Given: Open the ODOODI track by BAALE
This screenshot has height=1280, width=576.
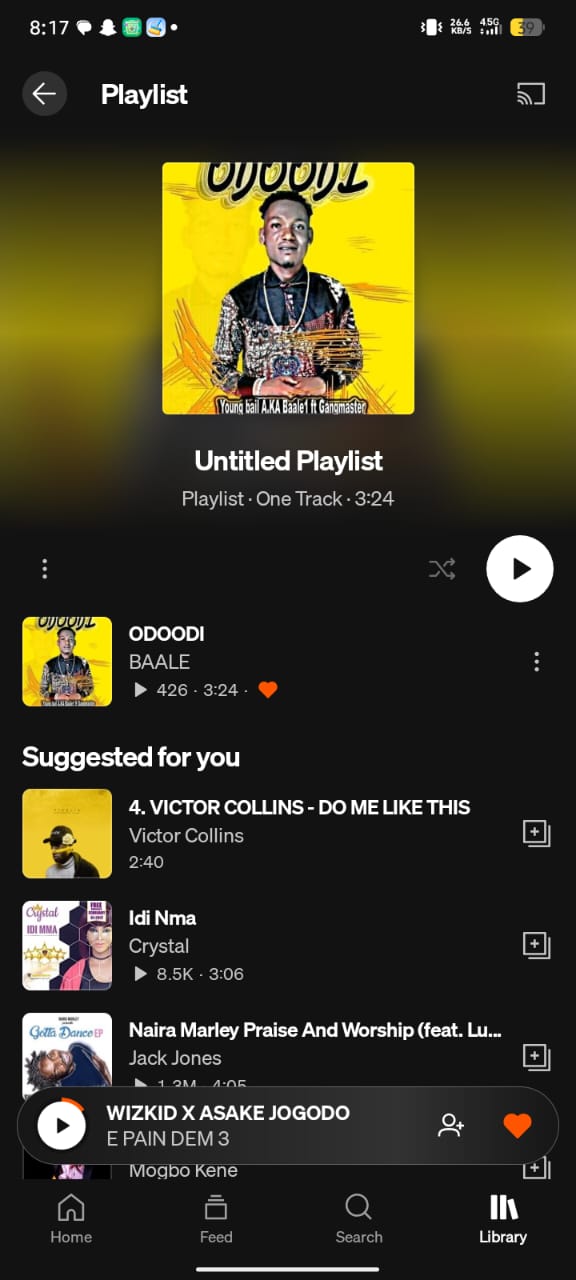Looking at the screenshot, I should (288, 662).
